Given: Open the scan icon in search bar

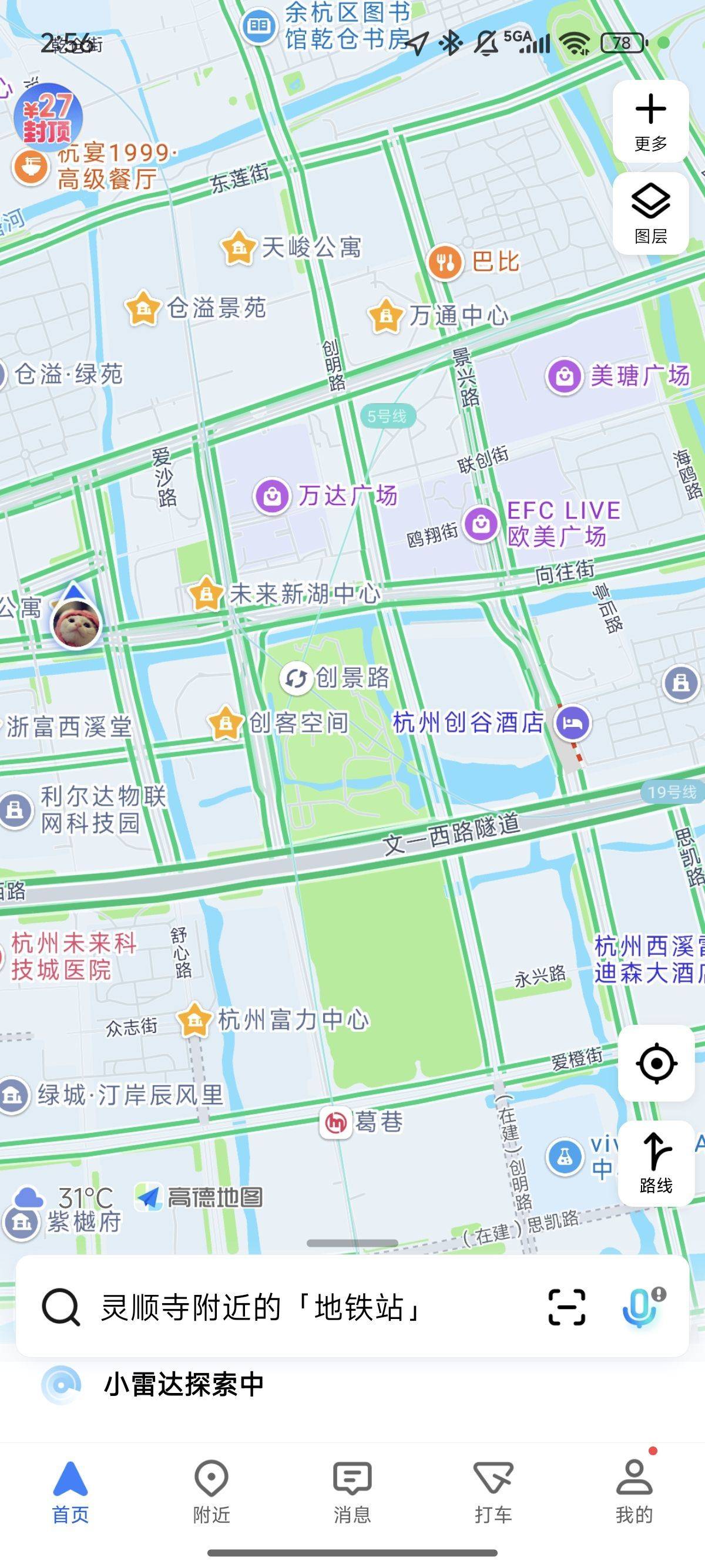Looking at the screenshot, I should (x=566, y=1307).
